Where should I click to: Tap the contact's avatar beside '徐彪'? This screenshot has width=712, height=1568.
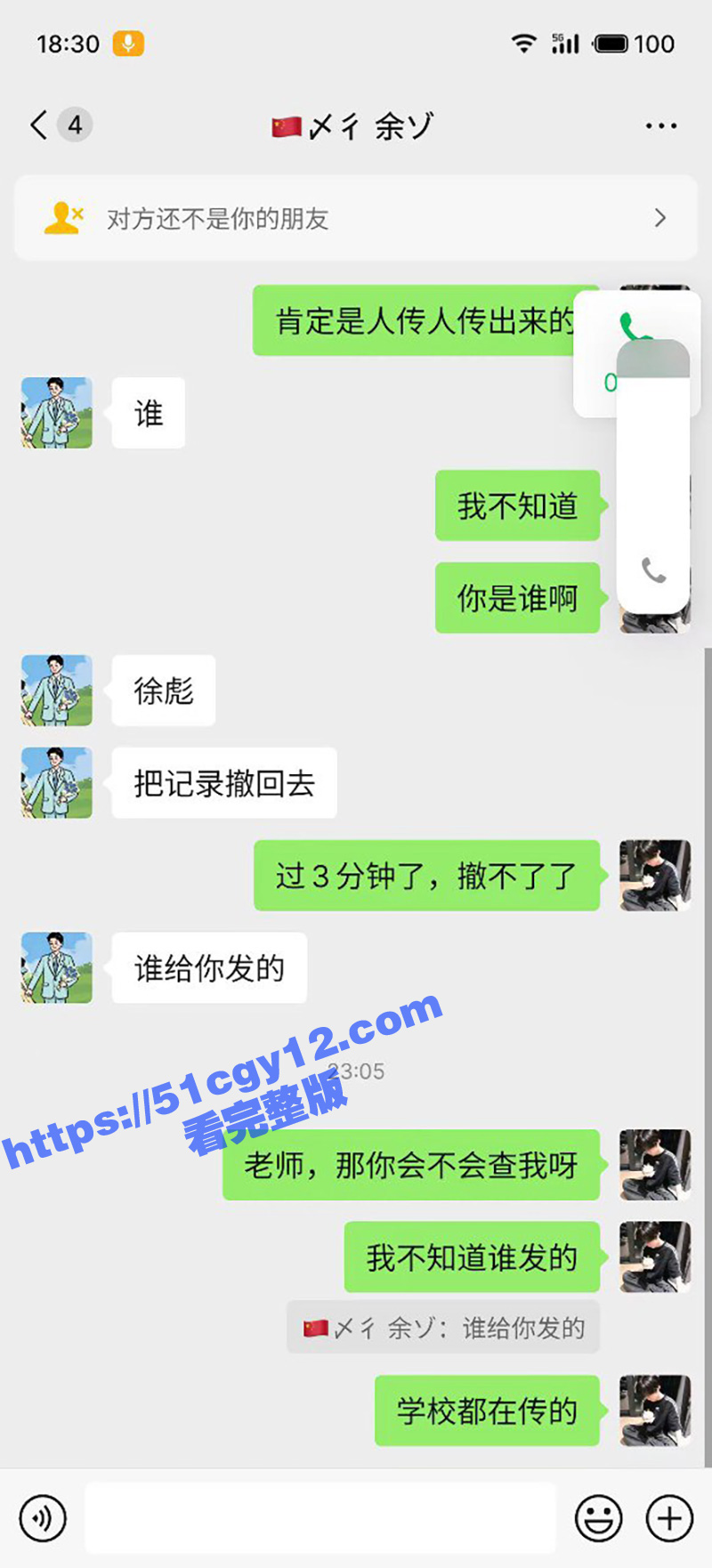tap(57, 691)
